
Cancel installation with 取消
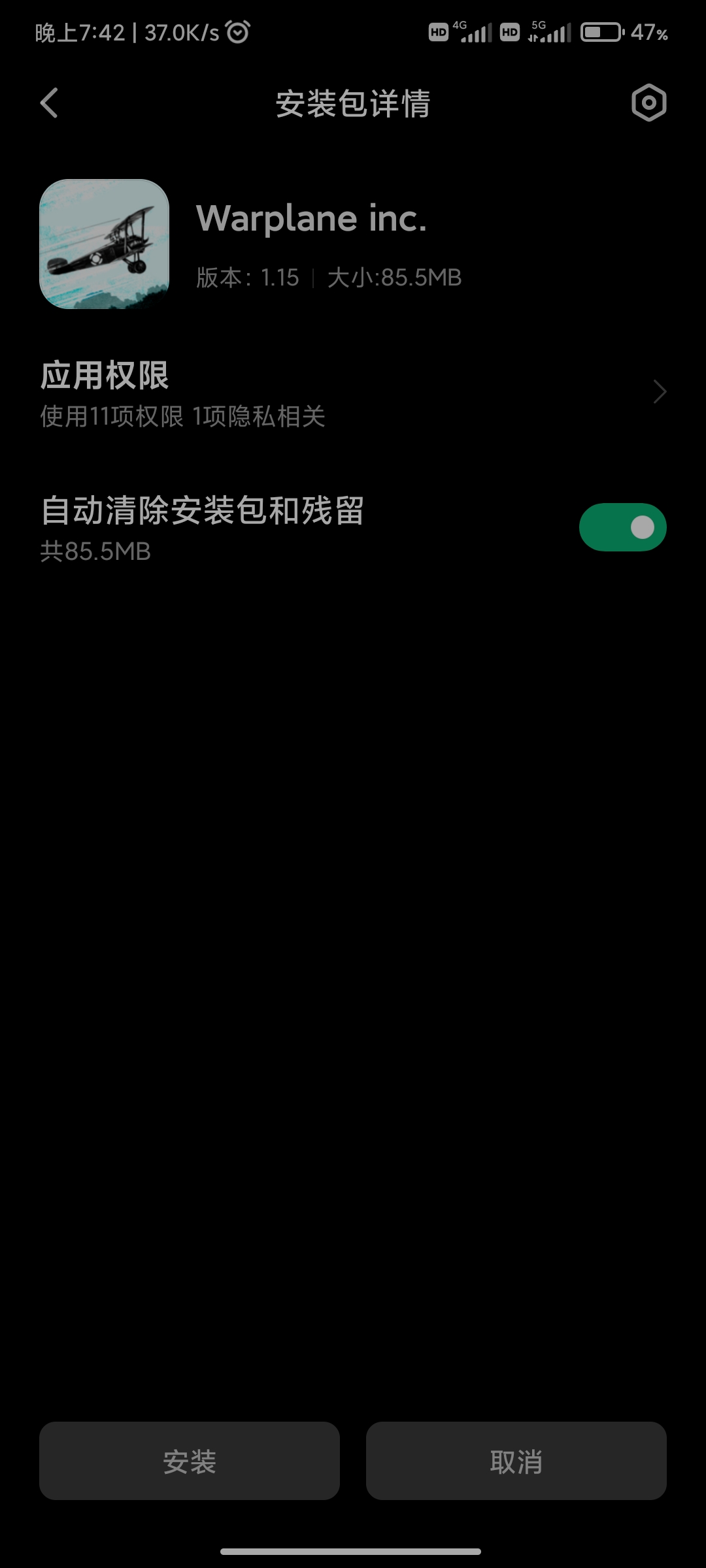click(516, 1461)
